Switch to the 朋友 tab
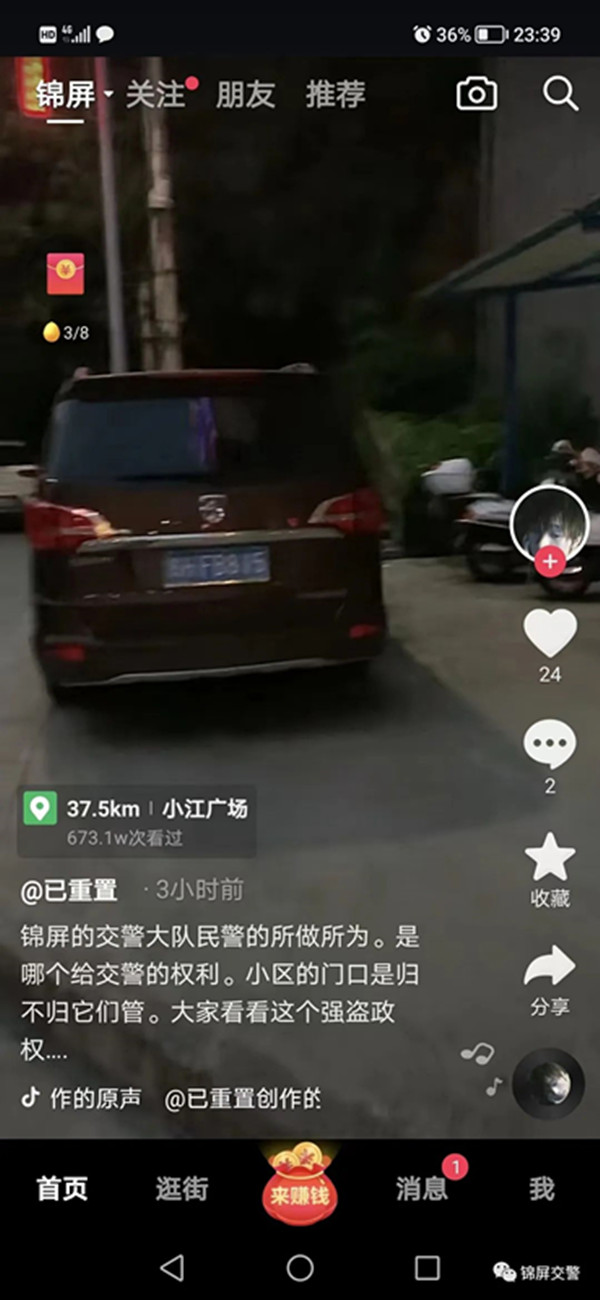 coord(245,95)
